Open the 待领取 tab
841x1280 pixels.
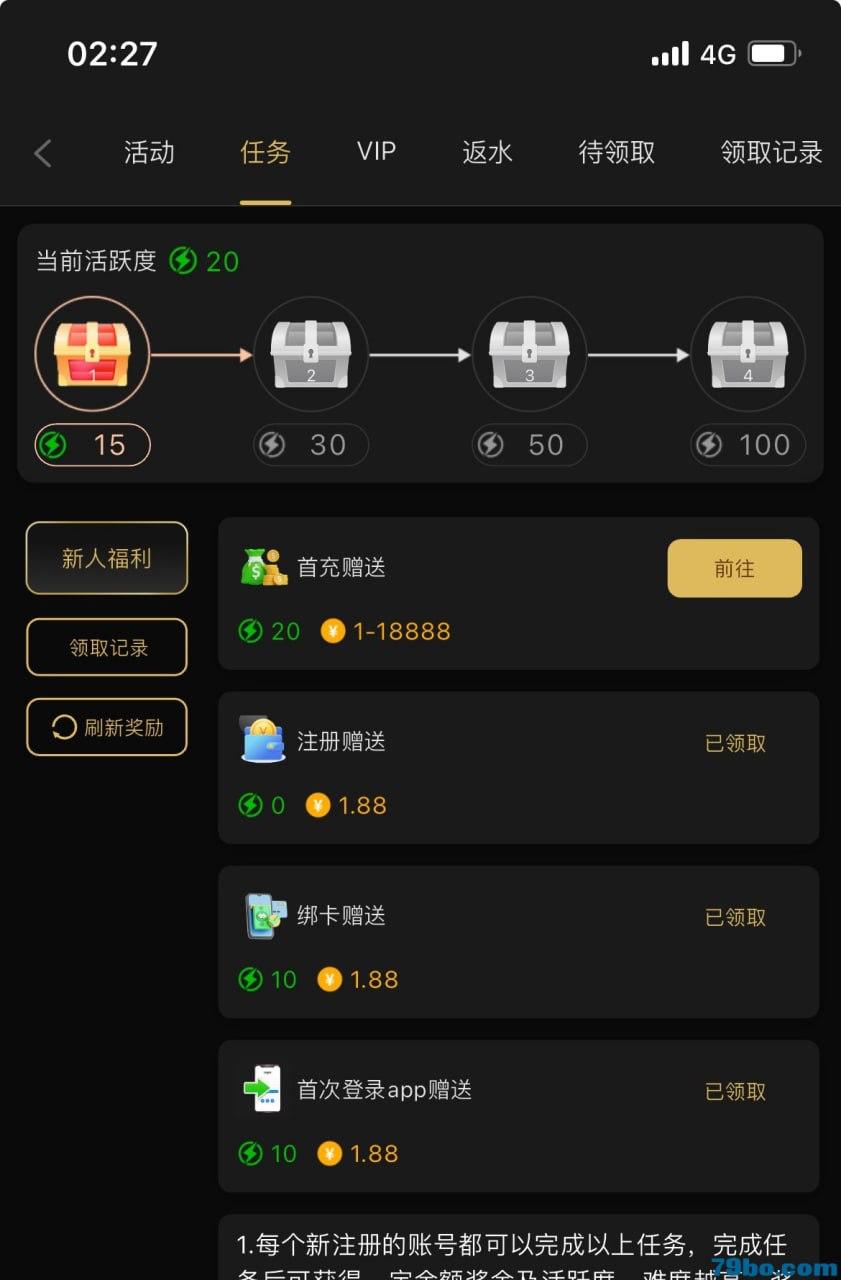click(616, 152)
